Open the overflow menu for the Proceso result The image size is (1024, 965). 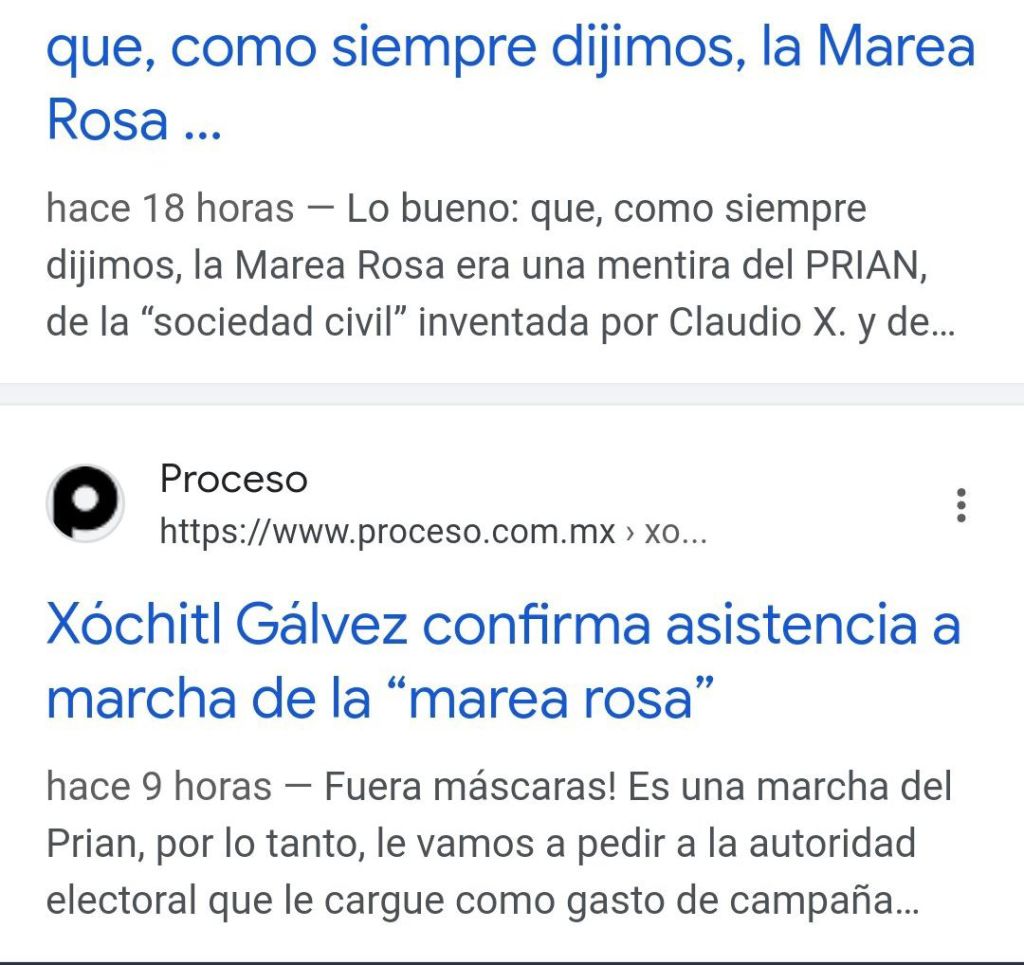click(960, 506)
